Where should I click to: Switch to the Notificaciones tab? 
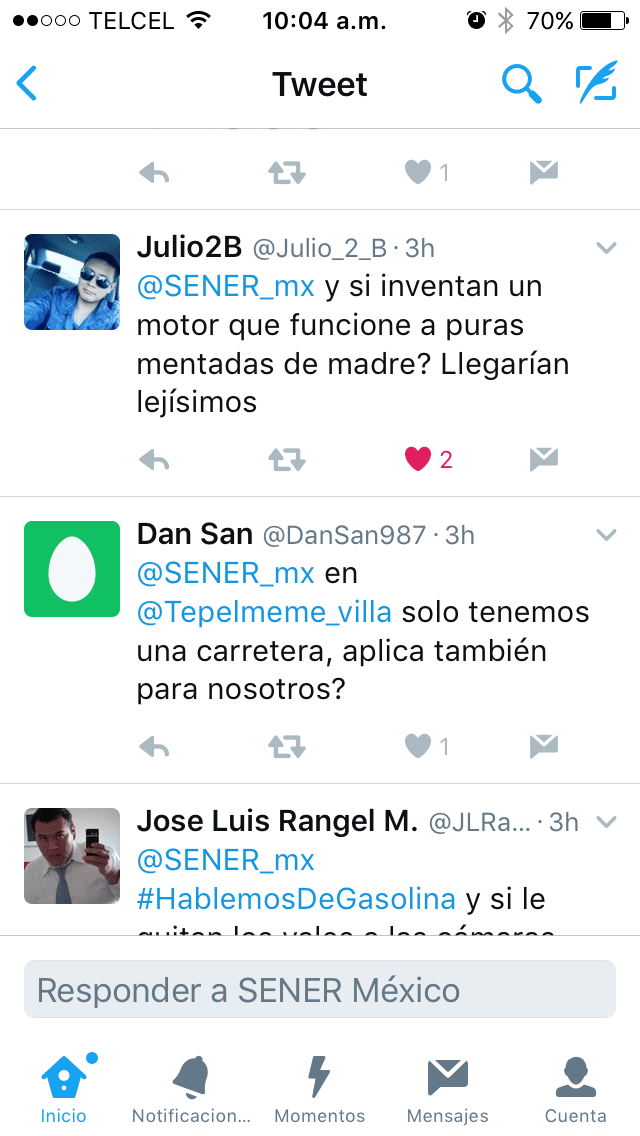(x=191, y=1088)
